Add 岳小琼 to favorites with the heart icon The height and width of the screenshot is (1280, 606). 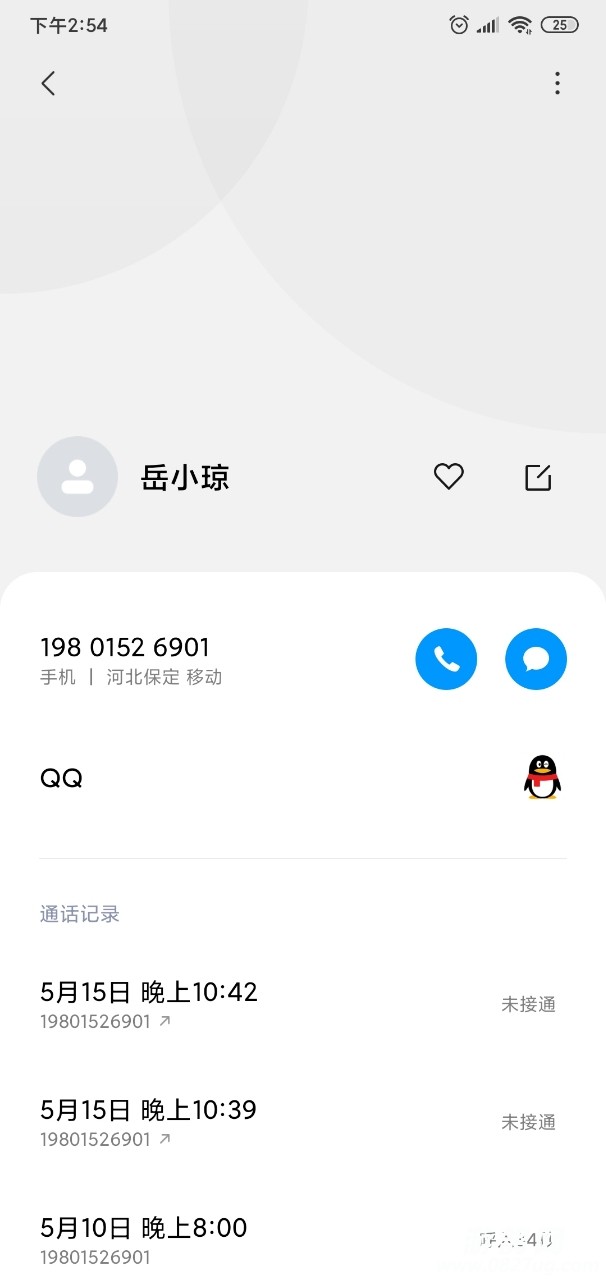[448, 477]
